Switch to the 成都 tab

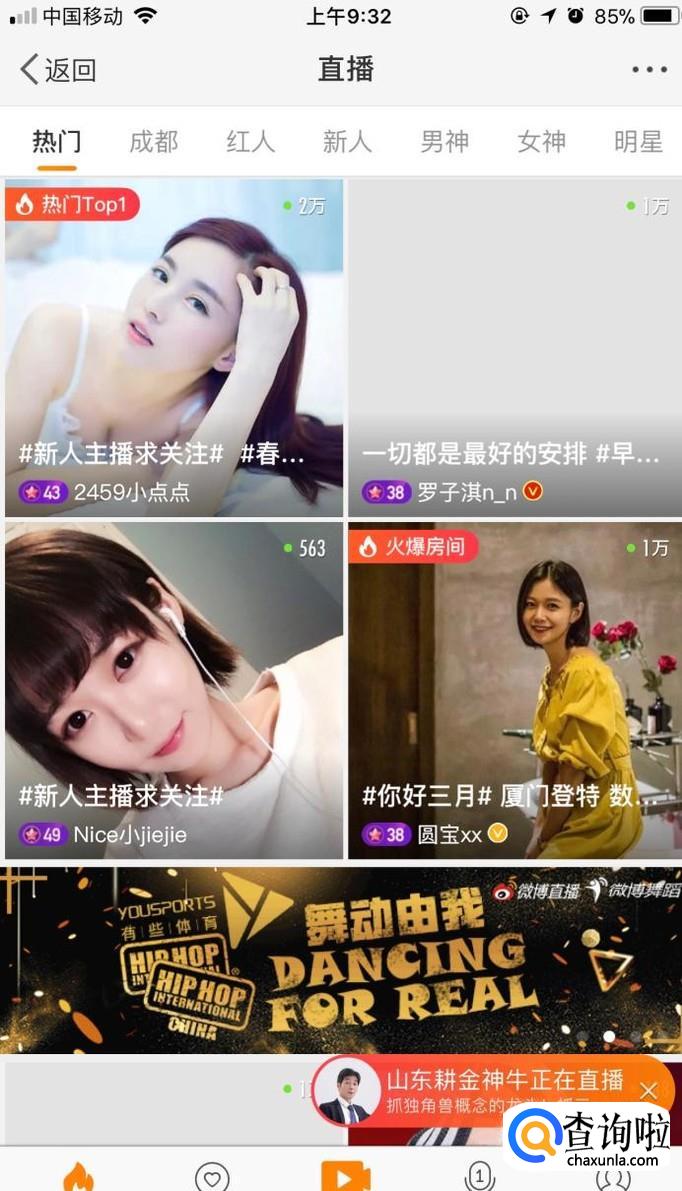(x=153, y=142)
